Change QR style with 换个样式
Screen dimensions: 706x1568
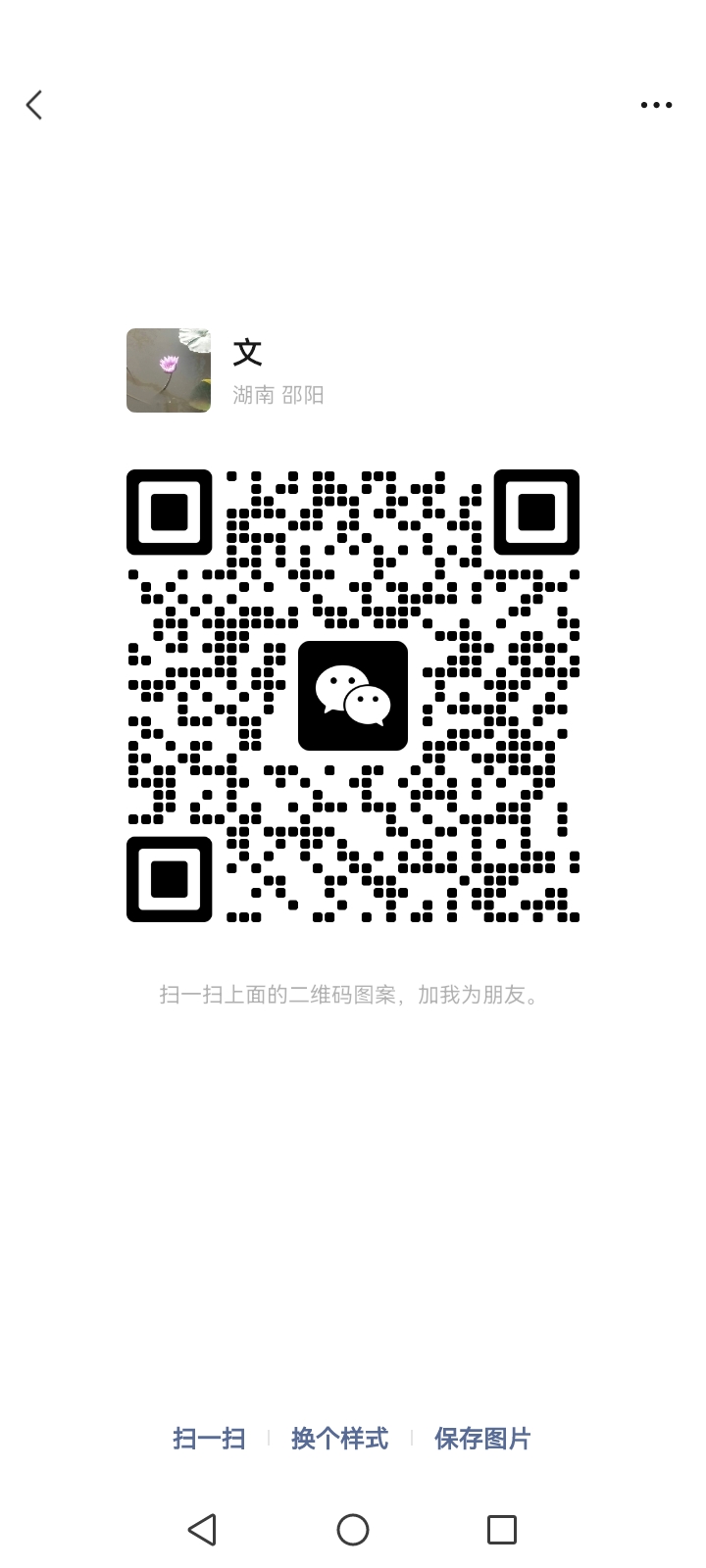click(339, 1438)
